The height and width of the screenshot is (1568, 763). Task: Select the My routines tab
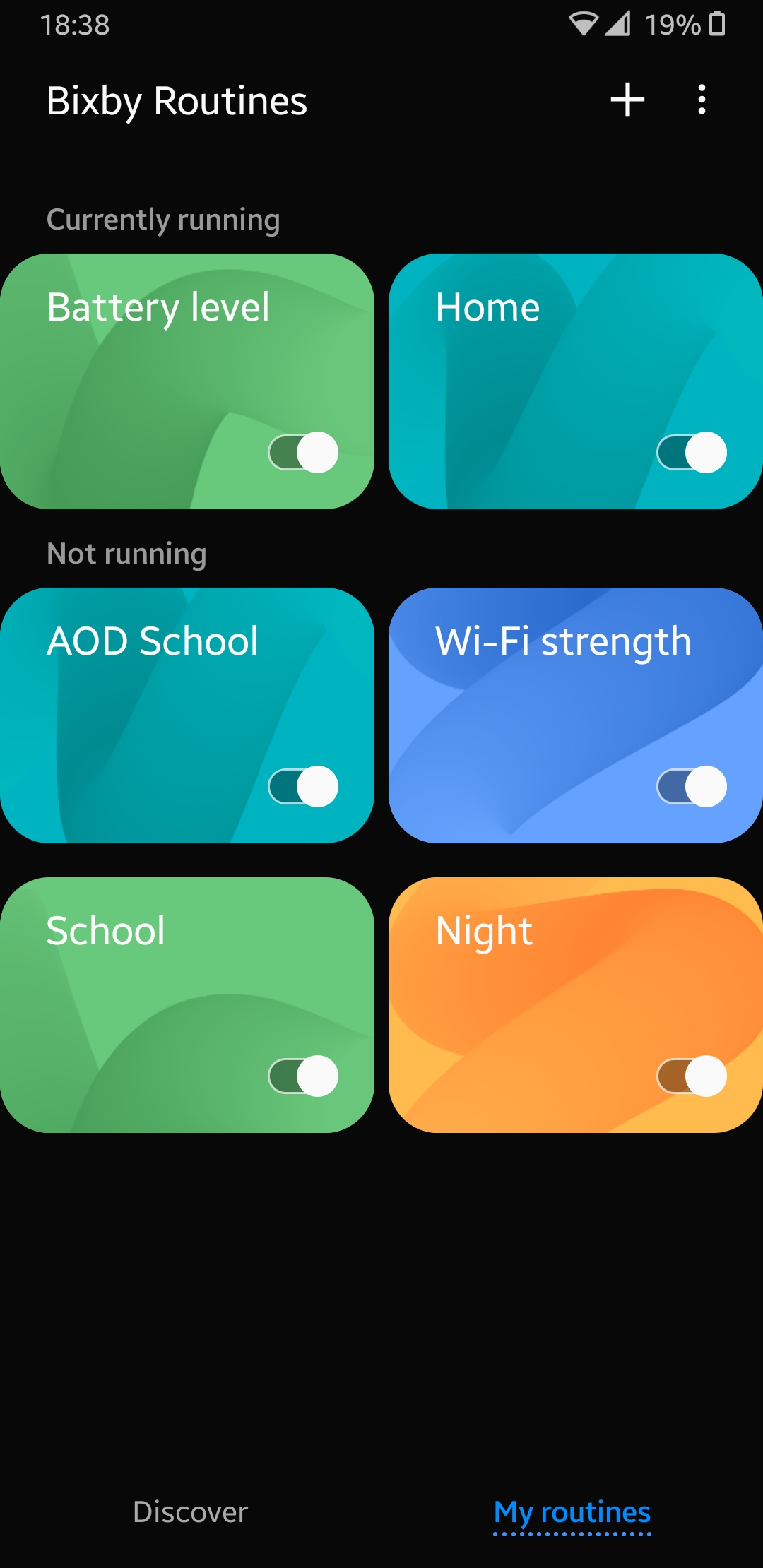click(x=573, y=1510)
